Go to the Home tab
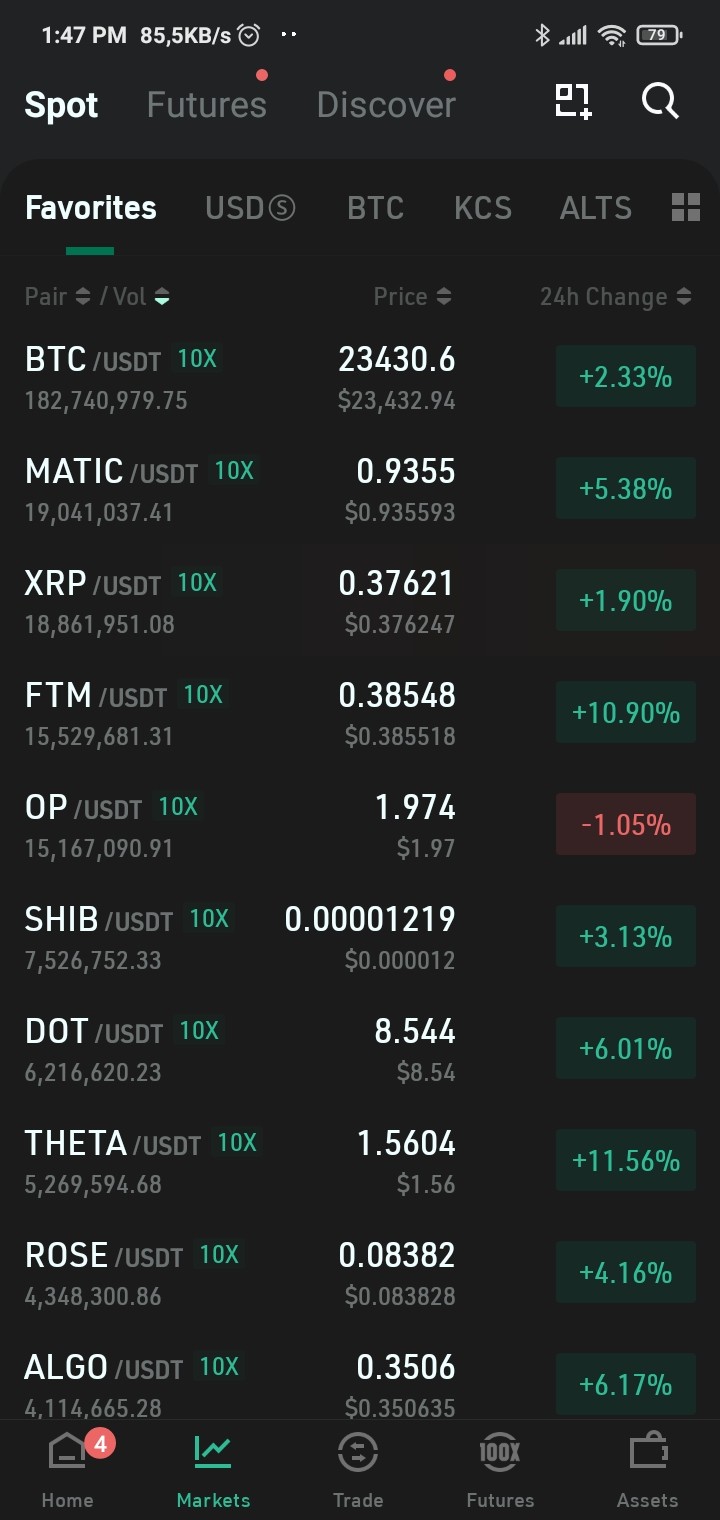The height and width of the screenshot is (1520, 720). point(68,1470)
